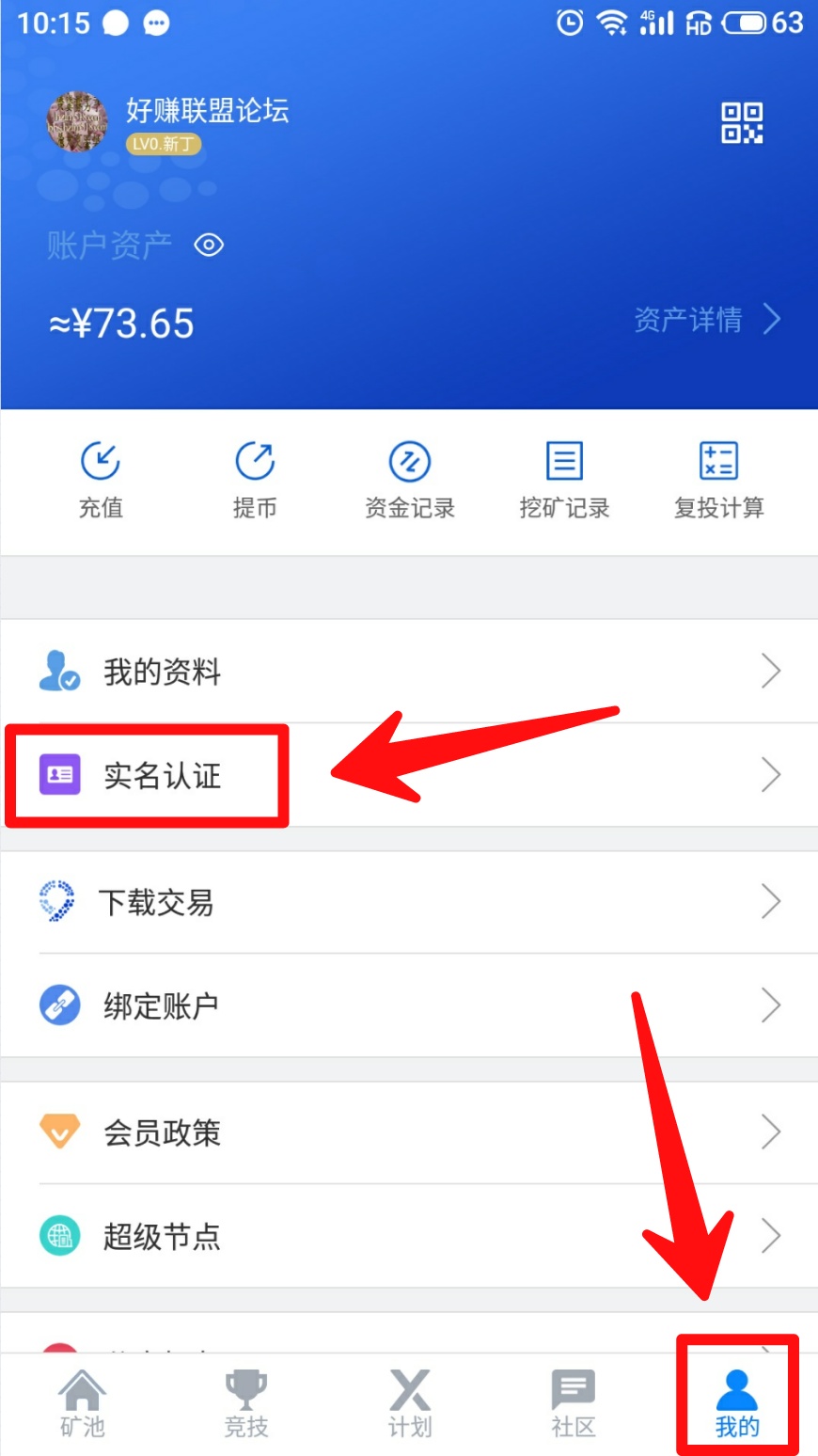The image size is (818, 1456).
Task: Open 挖矿记录 mining records
Action: [x=564, y=480]
